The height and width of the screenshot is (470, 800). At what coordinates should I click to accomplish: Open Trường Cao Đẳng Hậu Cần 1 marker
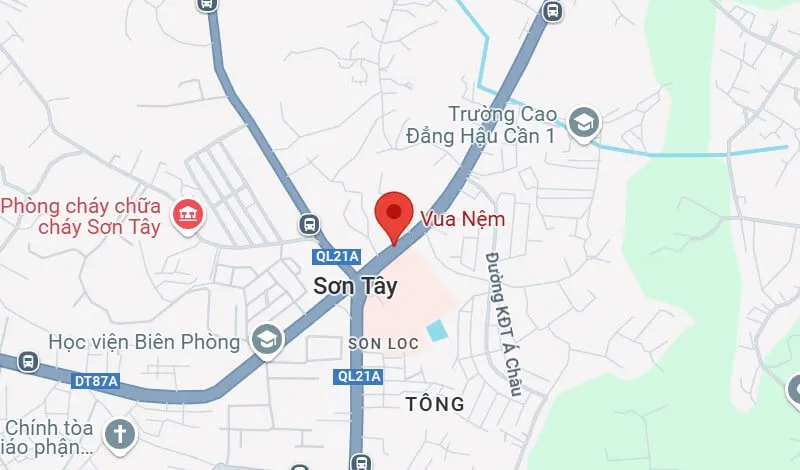click(x=583, y=123)
